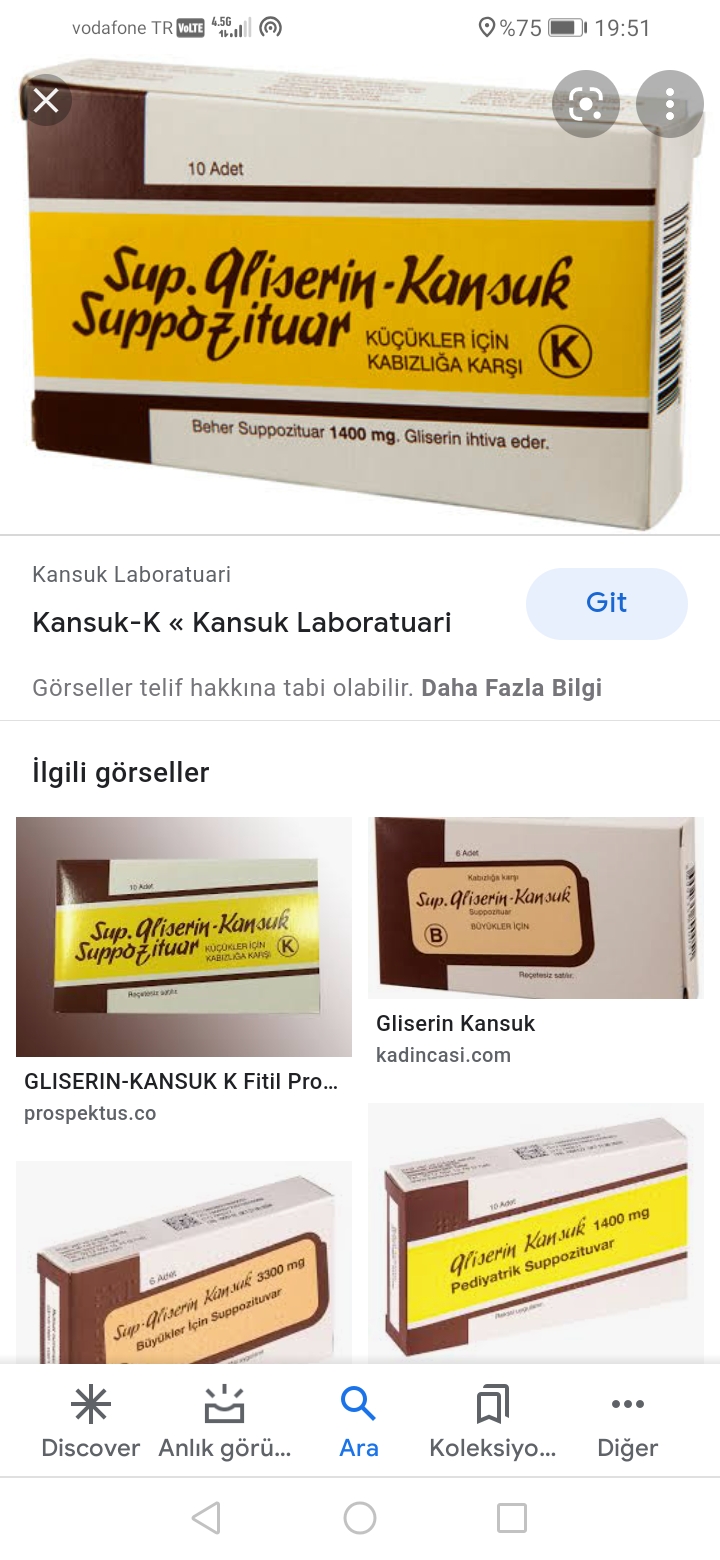Search this image with Lens
Screen dimensions: 720x1560
click(x=586, y=104)
